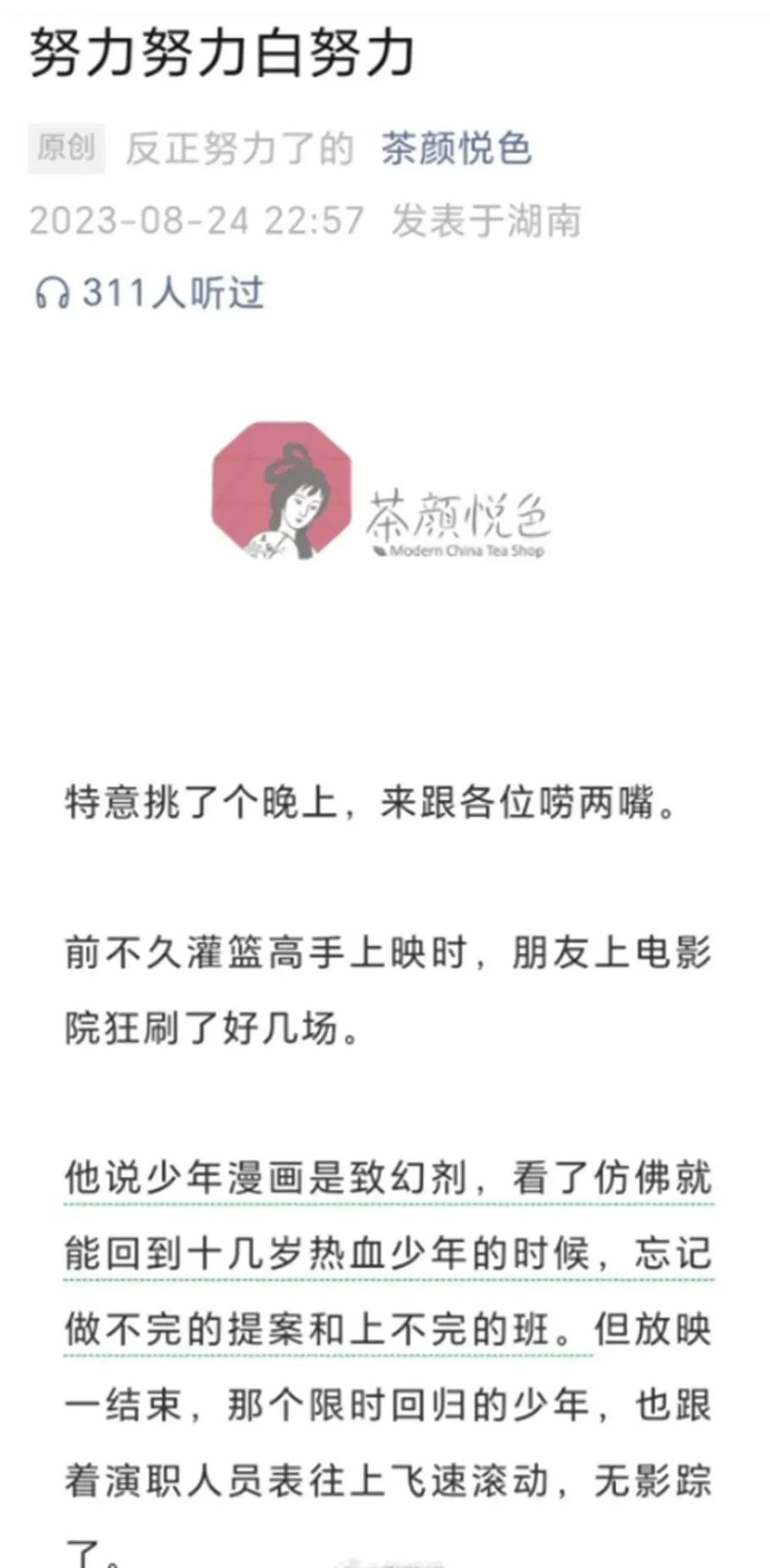Image resolution: width=770 pixels, height=1568 pixels.
Task: Open the 茶颜悦色 official account link
Action: point(456,149)
